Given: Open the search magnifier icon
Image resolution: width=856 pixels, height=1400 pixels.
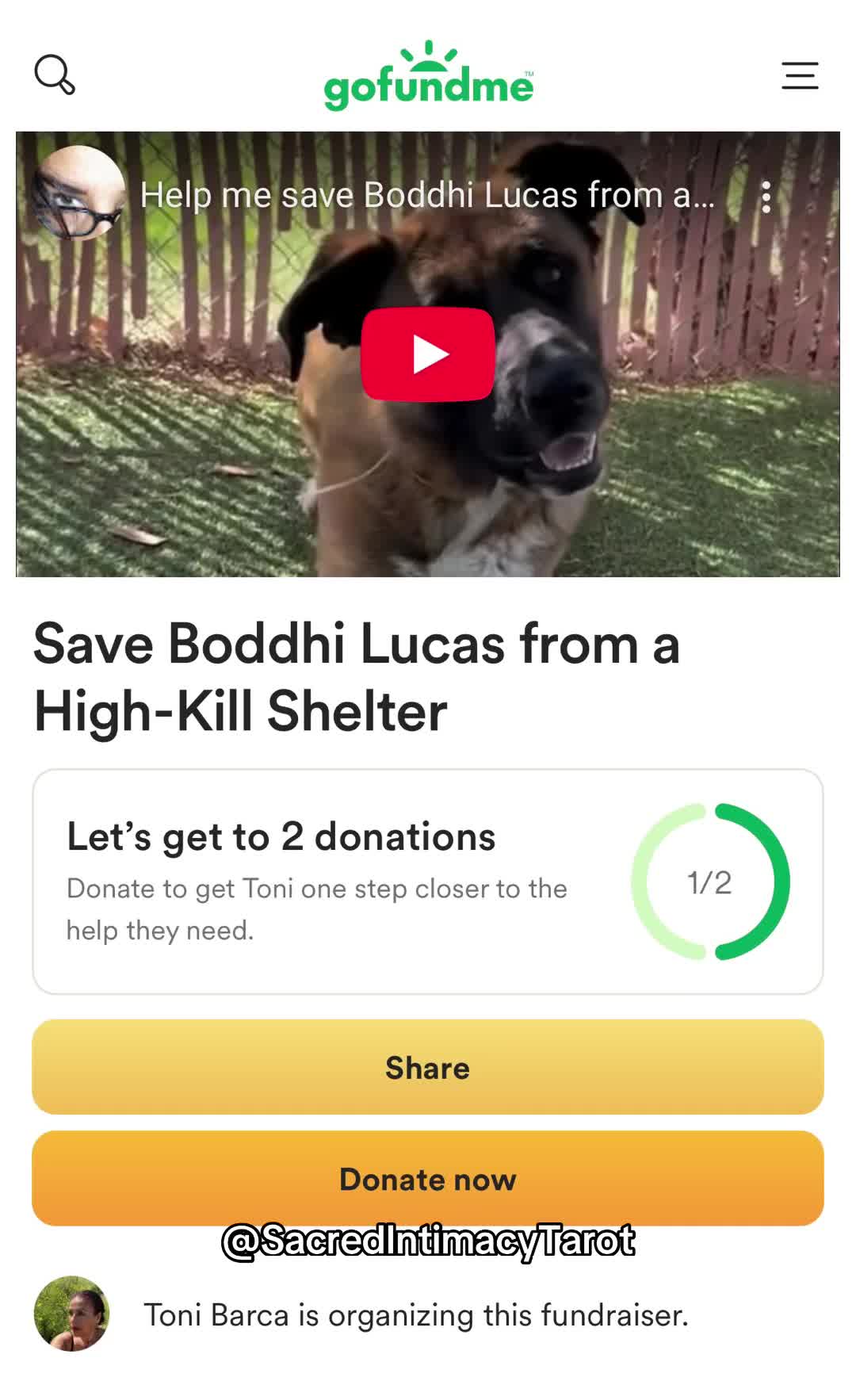Looking at the screenshot, I should (55, 75).
